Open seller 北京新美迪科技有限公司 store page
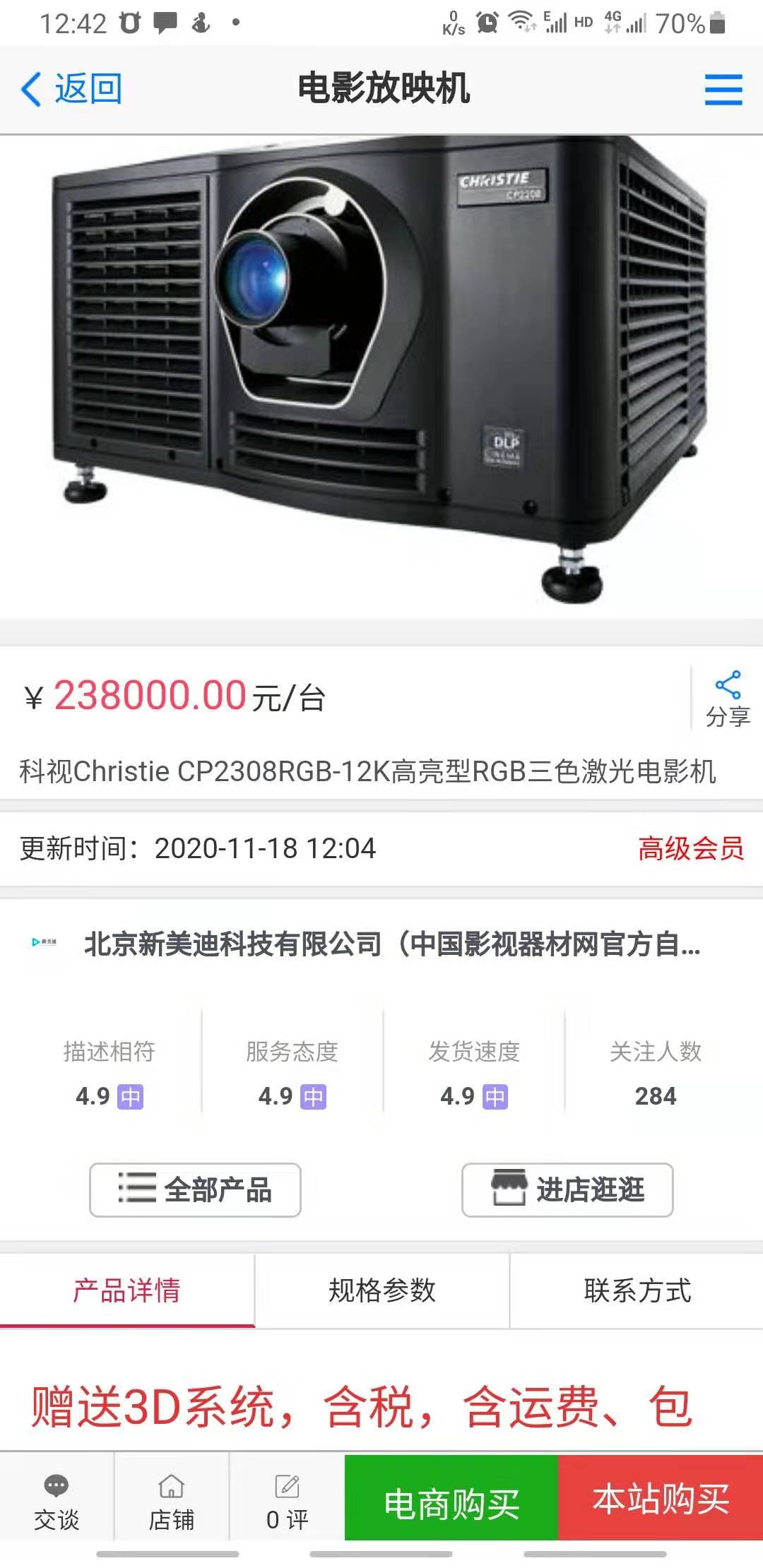Viewport: 763px width, 1568px height. coord(392,944)
